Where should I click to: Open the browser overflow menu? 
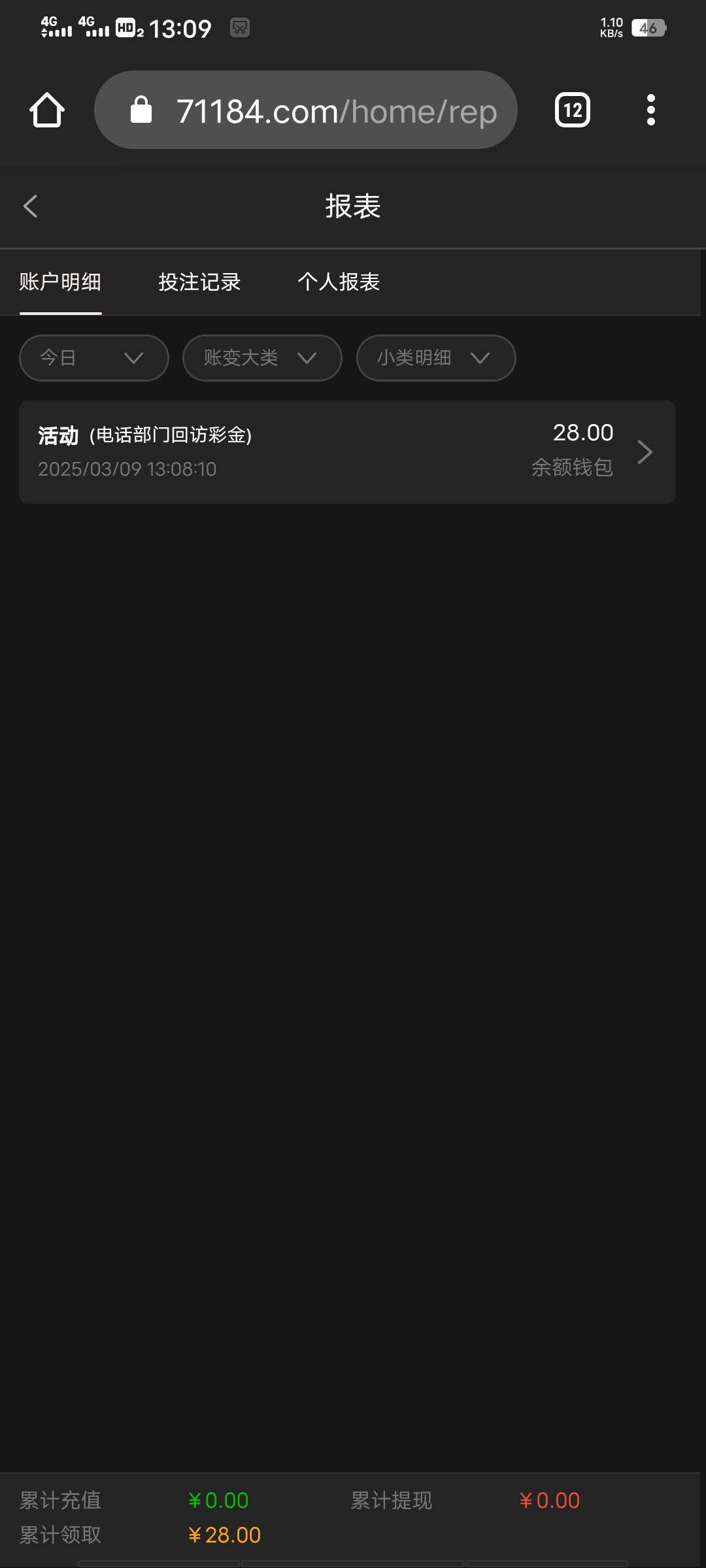tap(650, 110)
